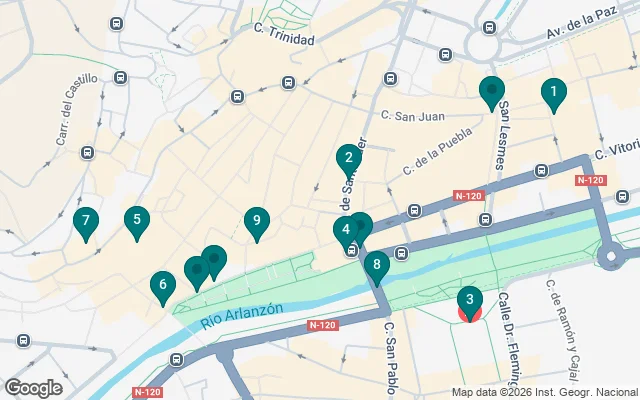The width and height of the screenshot is (640, 400).
Task: Open map pin number 7
Action: click(x=86, y=221)
